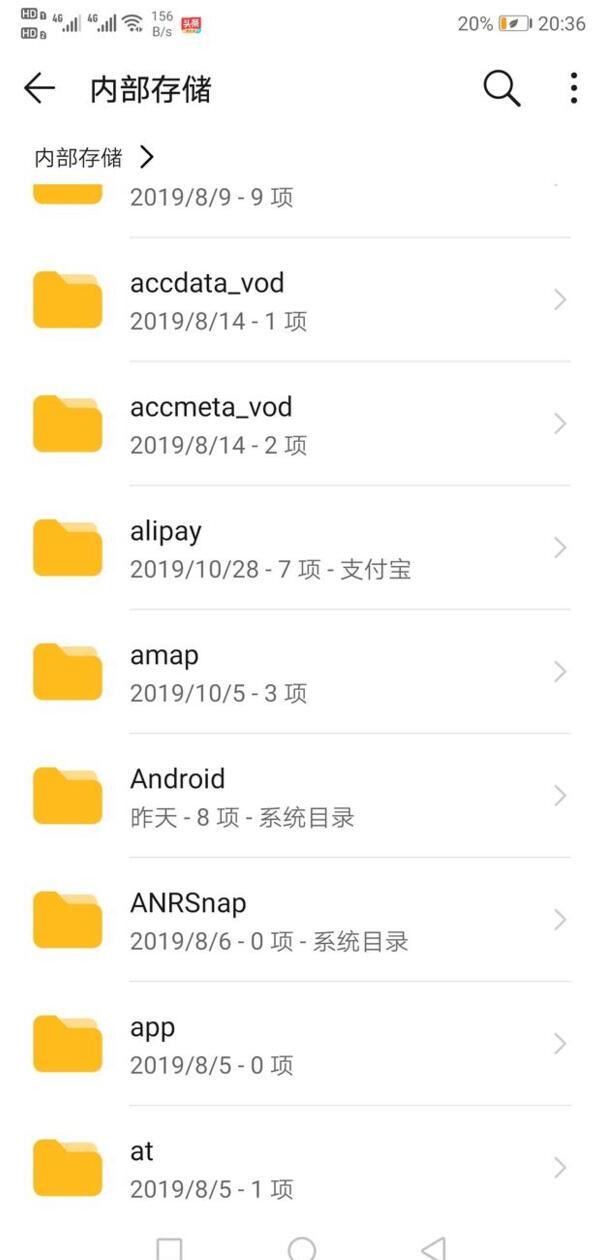Open the amap folder
This screenshot has height=1260, width=612.
coord(306,672)
